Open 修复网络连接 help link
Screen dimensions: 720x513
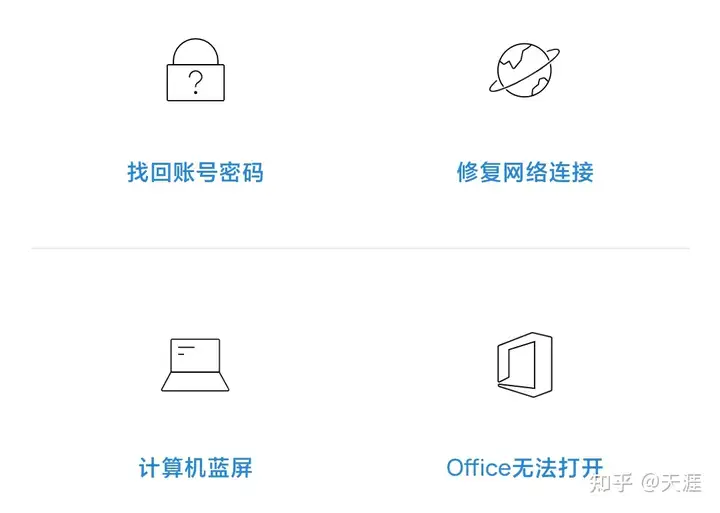tap(525, 172)
